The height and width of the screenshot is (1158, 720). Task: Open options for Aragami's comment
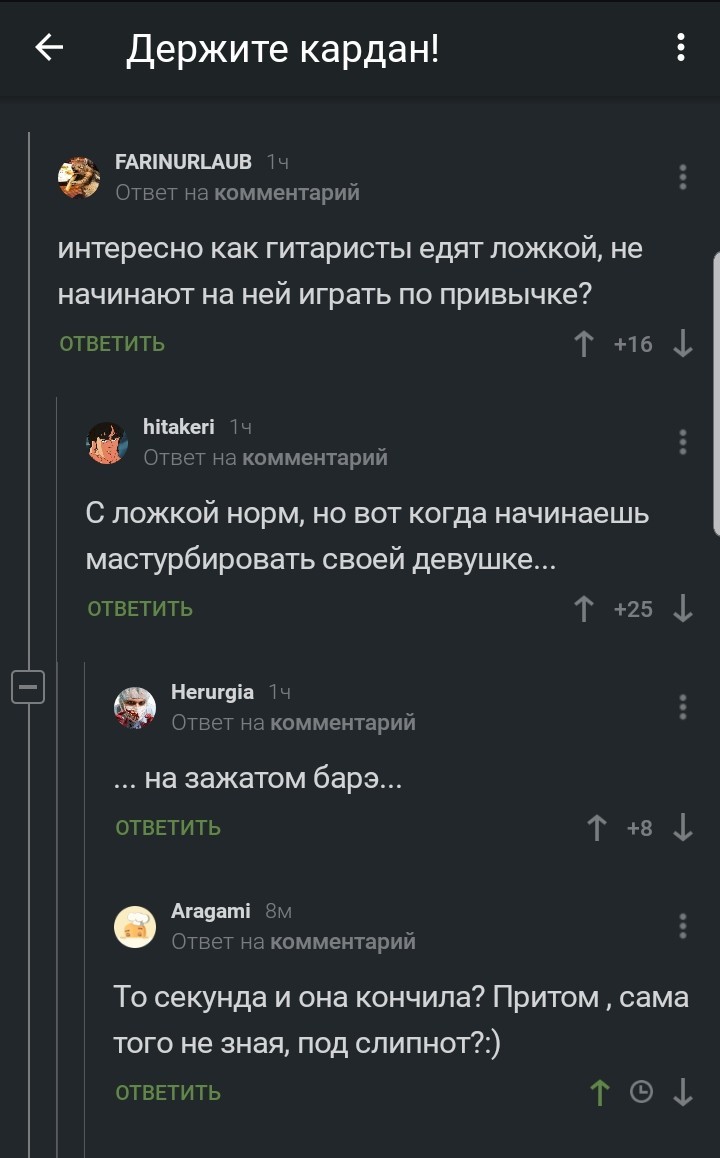coord(683,926)
